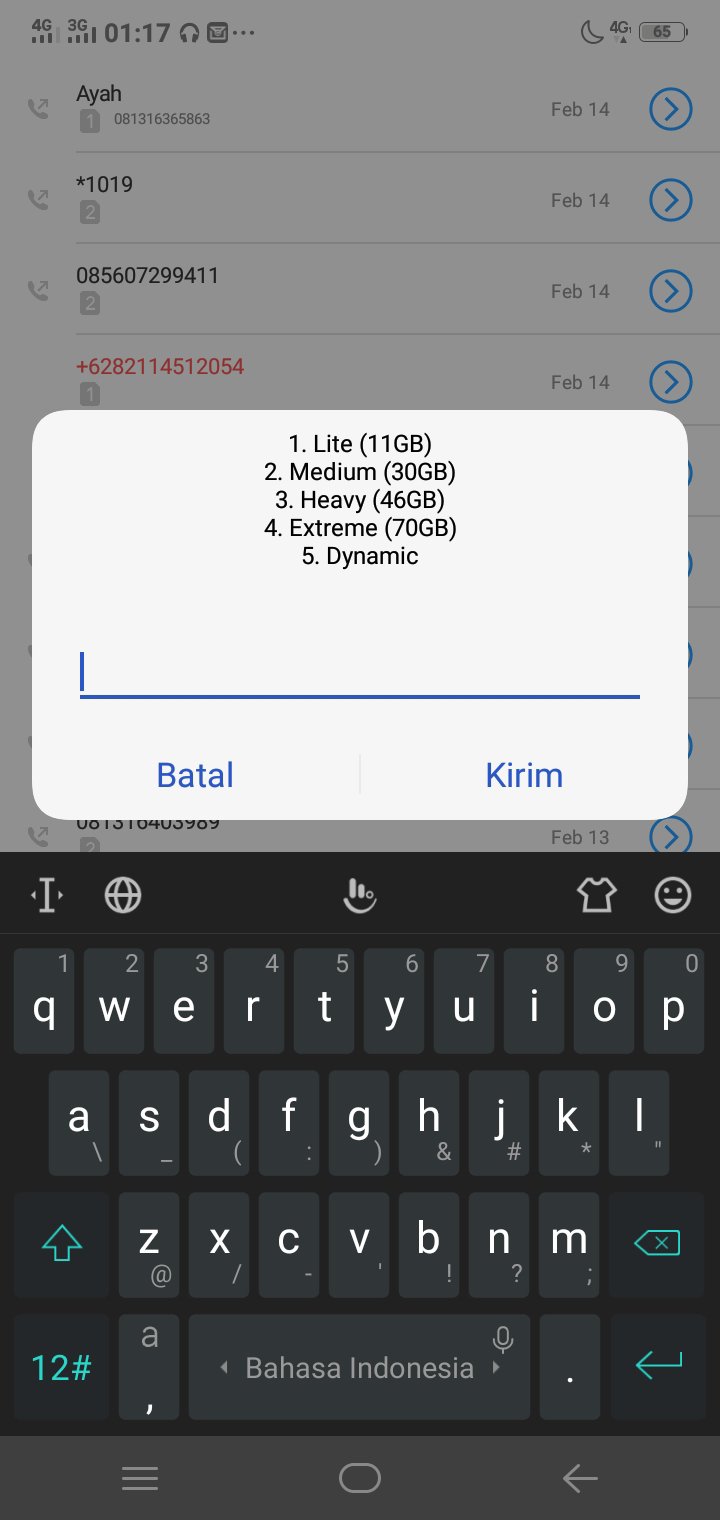This screenshot has height=1520, width=720.
Task: Send the reply with Kirim
Action: tap(524, 775)
